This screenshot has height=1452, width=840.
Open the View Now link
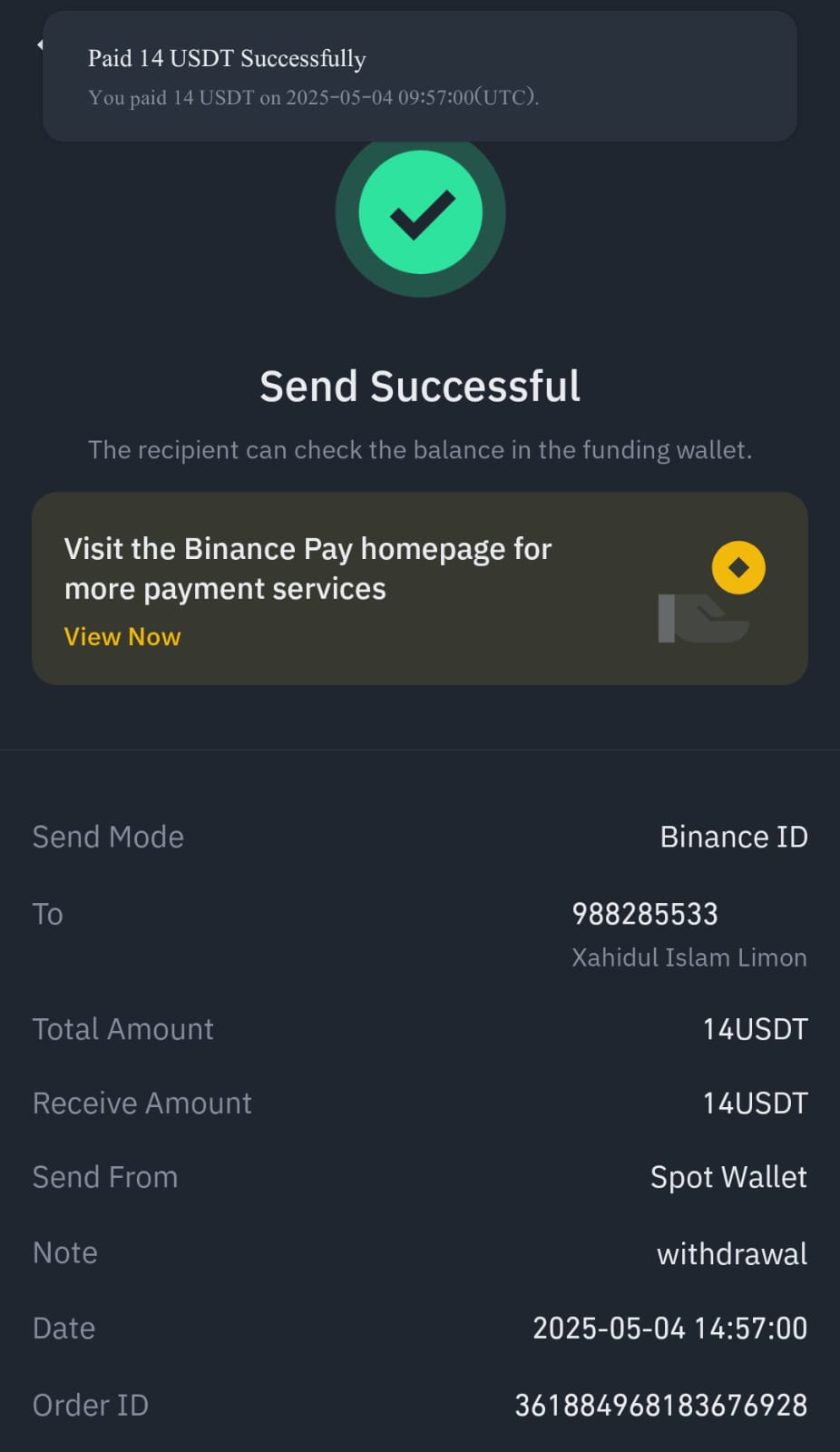coord(122,636)
